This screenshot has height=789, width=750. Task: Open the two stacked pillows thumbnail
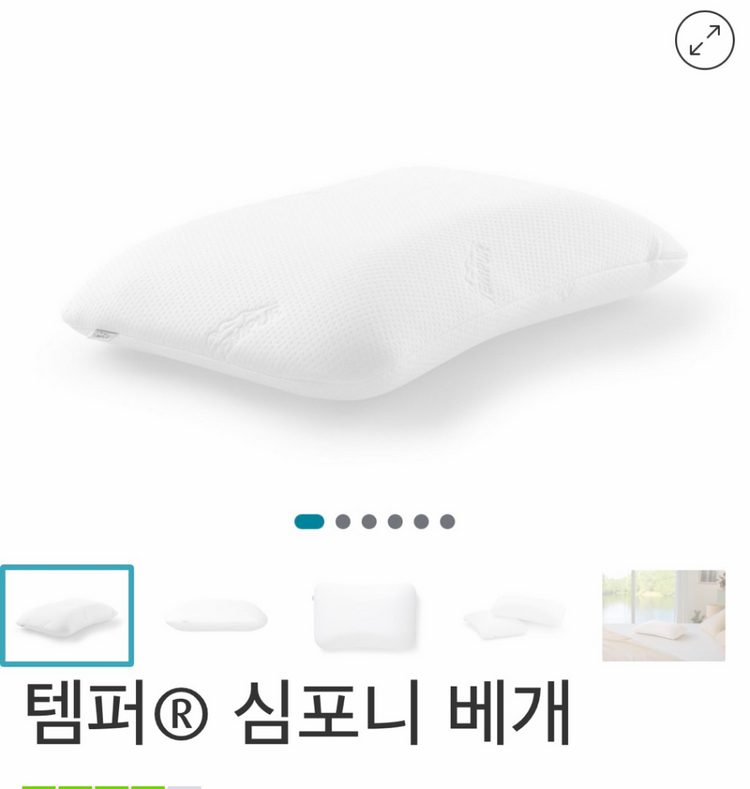[x=514, y=615]
